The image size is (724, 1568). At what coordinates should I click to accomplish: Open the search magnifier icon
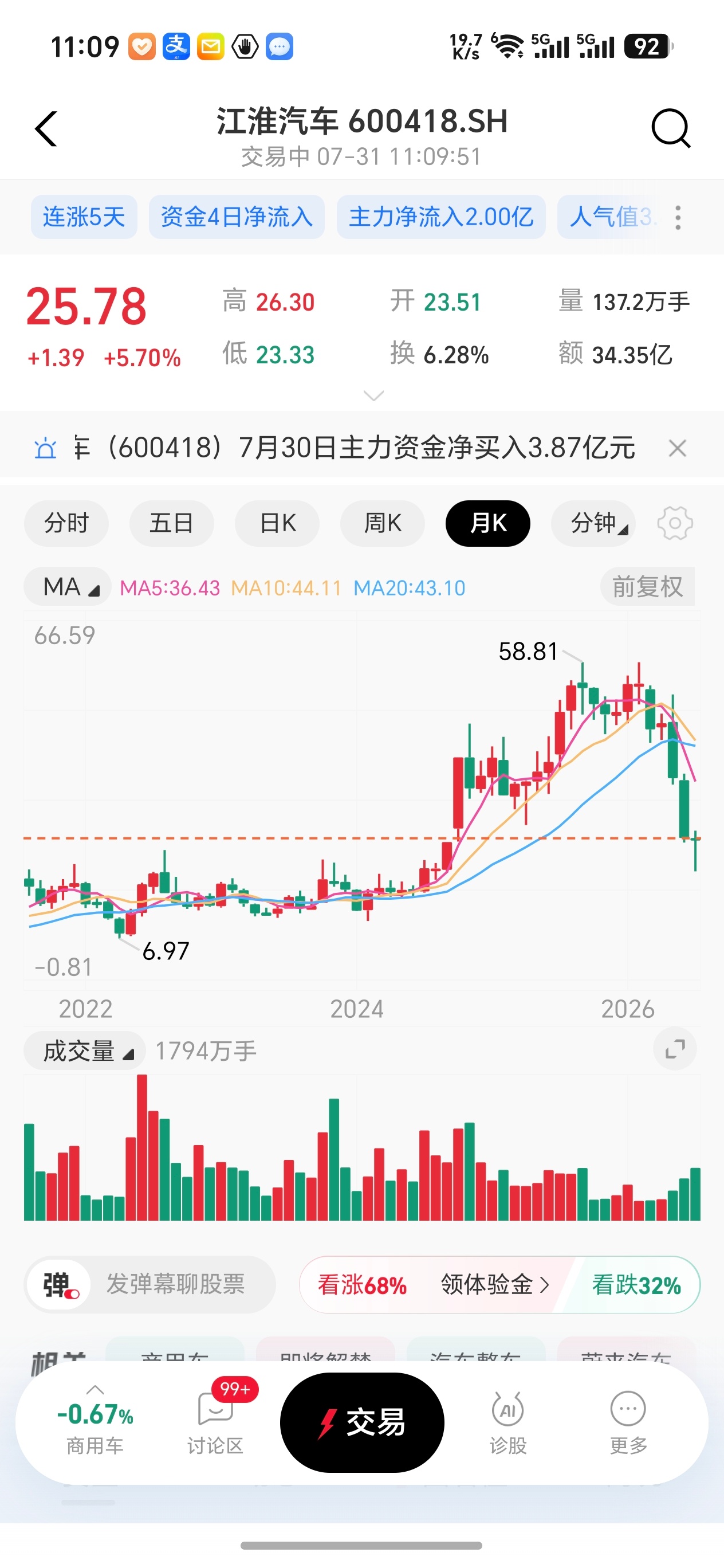(x=671, y=128)
